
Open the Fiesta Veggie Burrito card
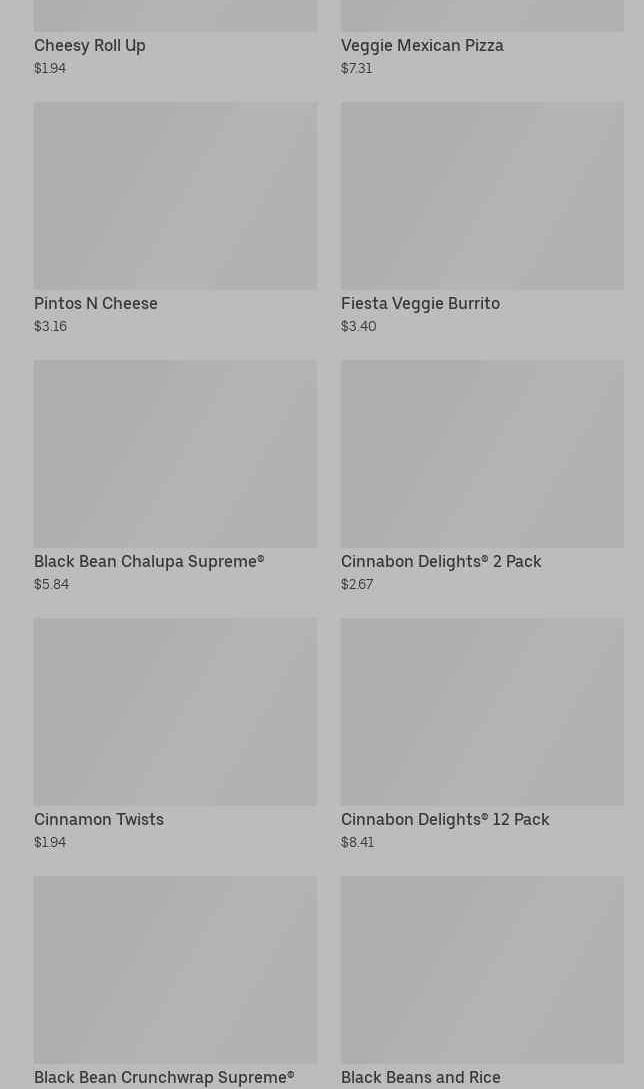click(x=481, y=196)
